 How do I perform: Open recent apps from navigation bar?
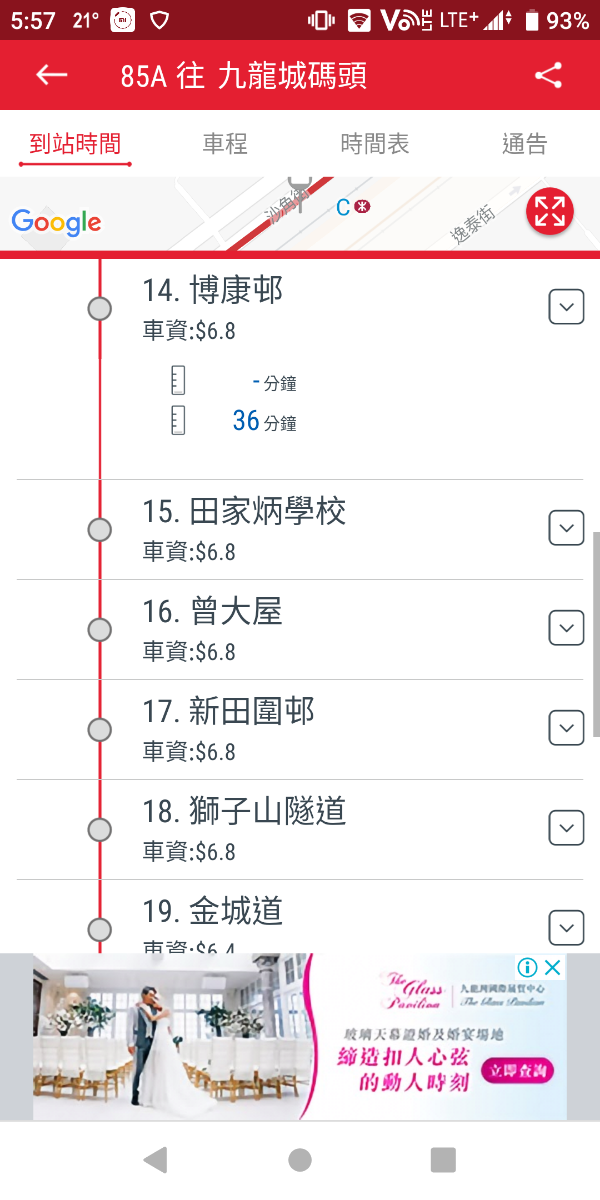tap(443, 1160)
